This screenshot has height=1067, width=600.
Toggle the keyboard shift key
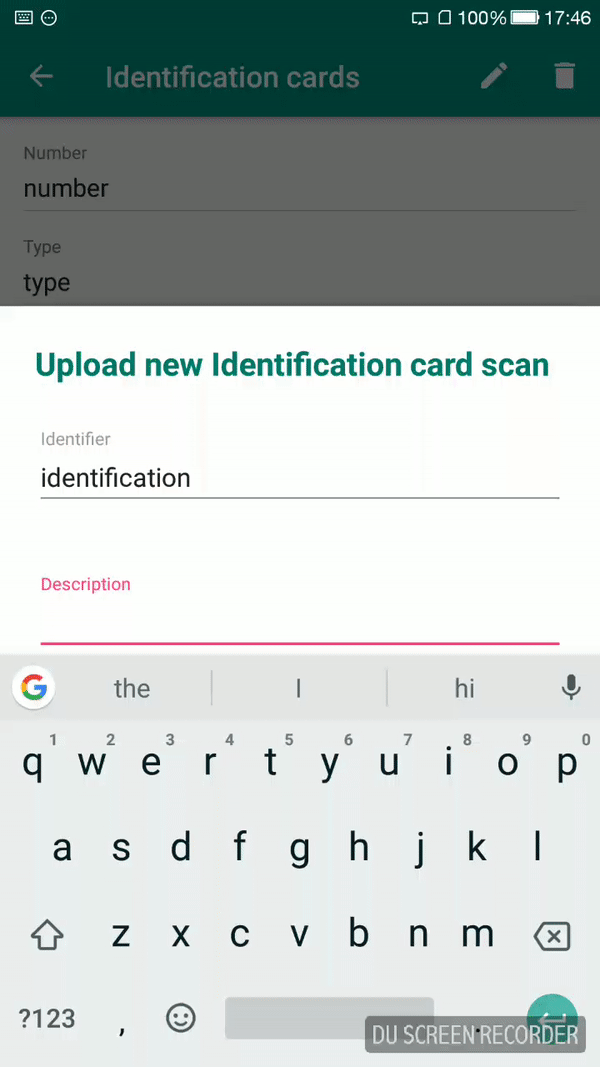47,936
